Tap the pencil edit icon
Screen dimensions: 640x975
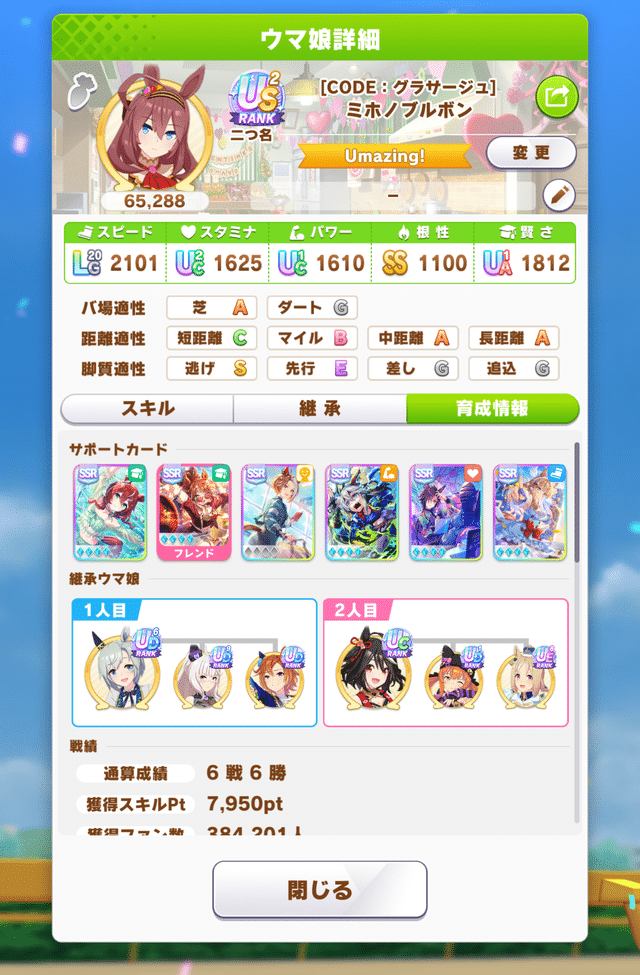coord(558,195)
